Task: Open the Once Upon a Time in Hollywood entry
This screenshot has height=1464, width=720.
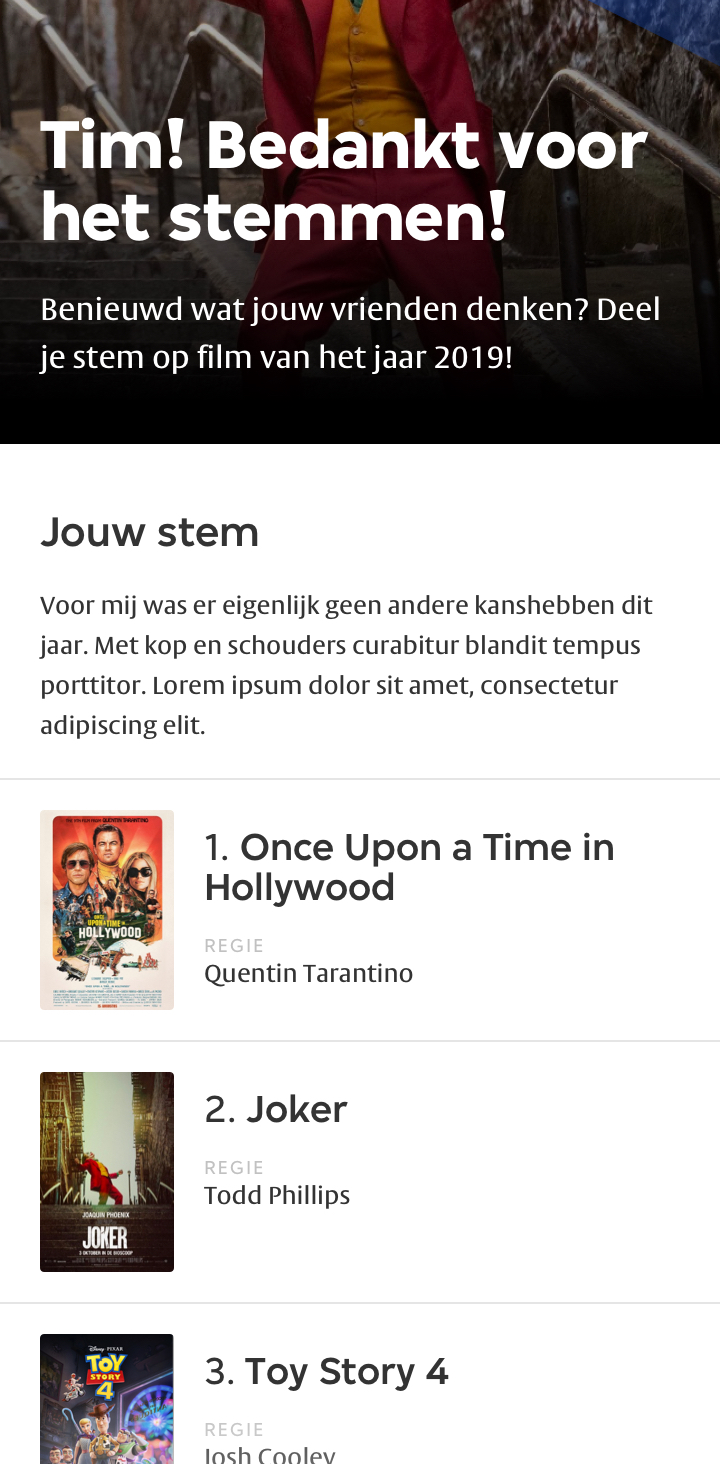Action: (409, 867)
